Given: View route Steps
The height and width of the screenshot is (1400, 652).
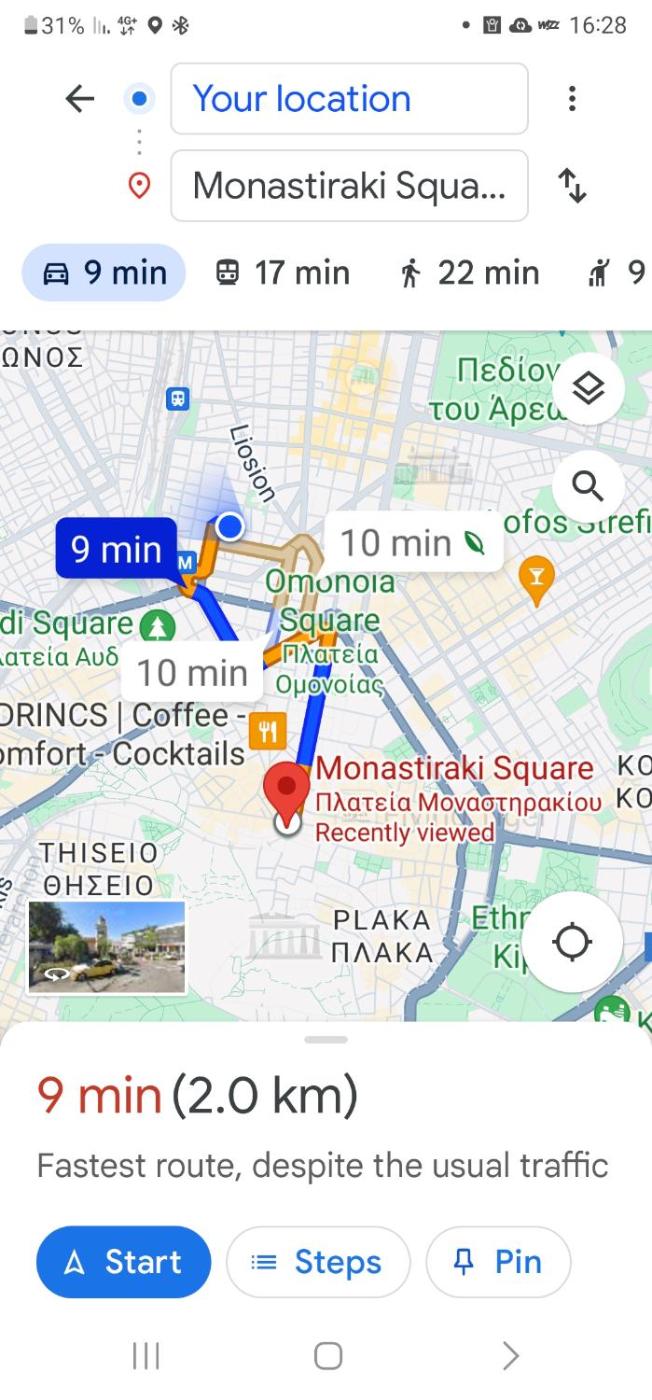Looking at the screenshot, I should [318, 1262].
